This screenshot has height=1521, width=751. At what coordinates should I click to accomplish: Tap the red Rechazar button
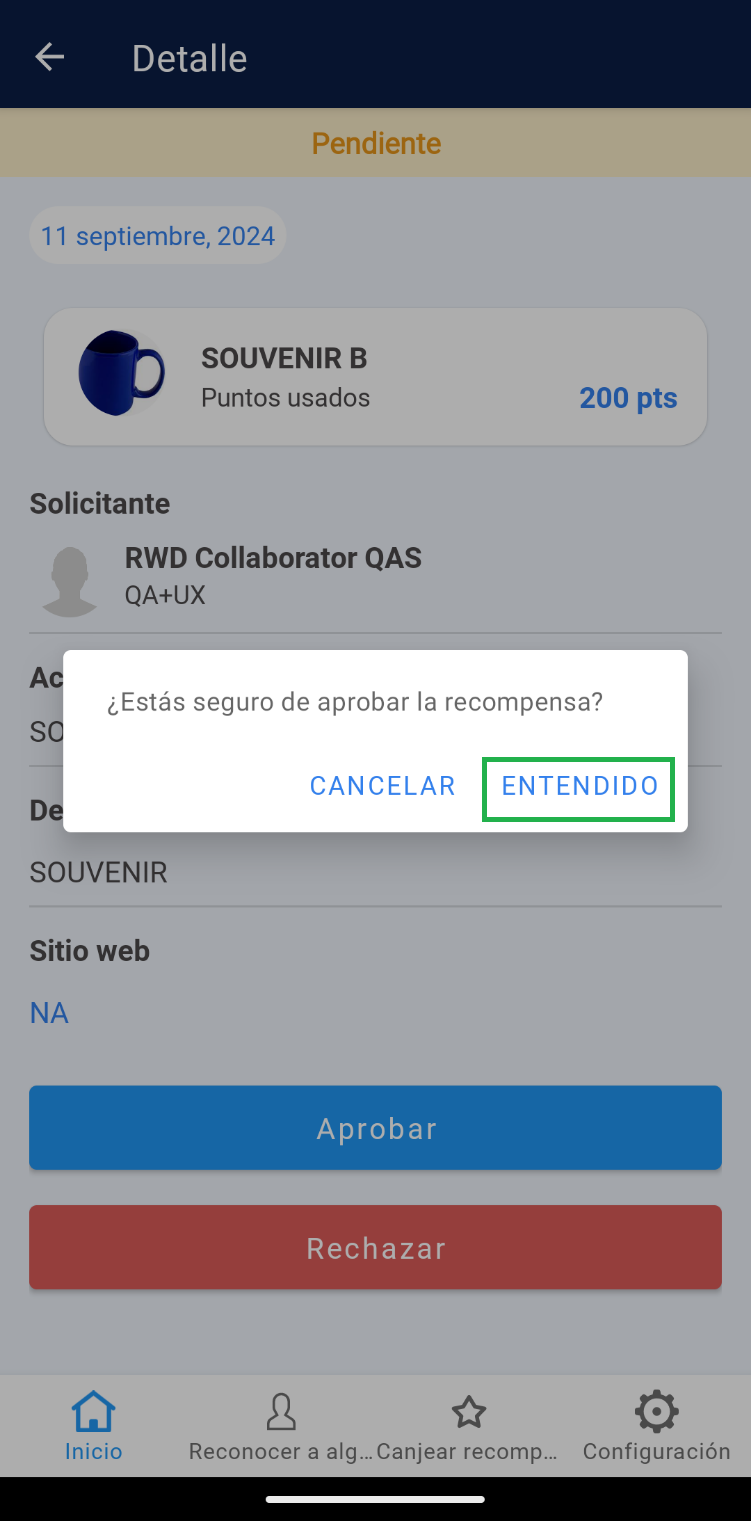click(375, 1248)
